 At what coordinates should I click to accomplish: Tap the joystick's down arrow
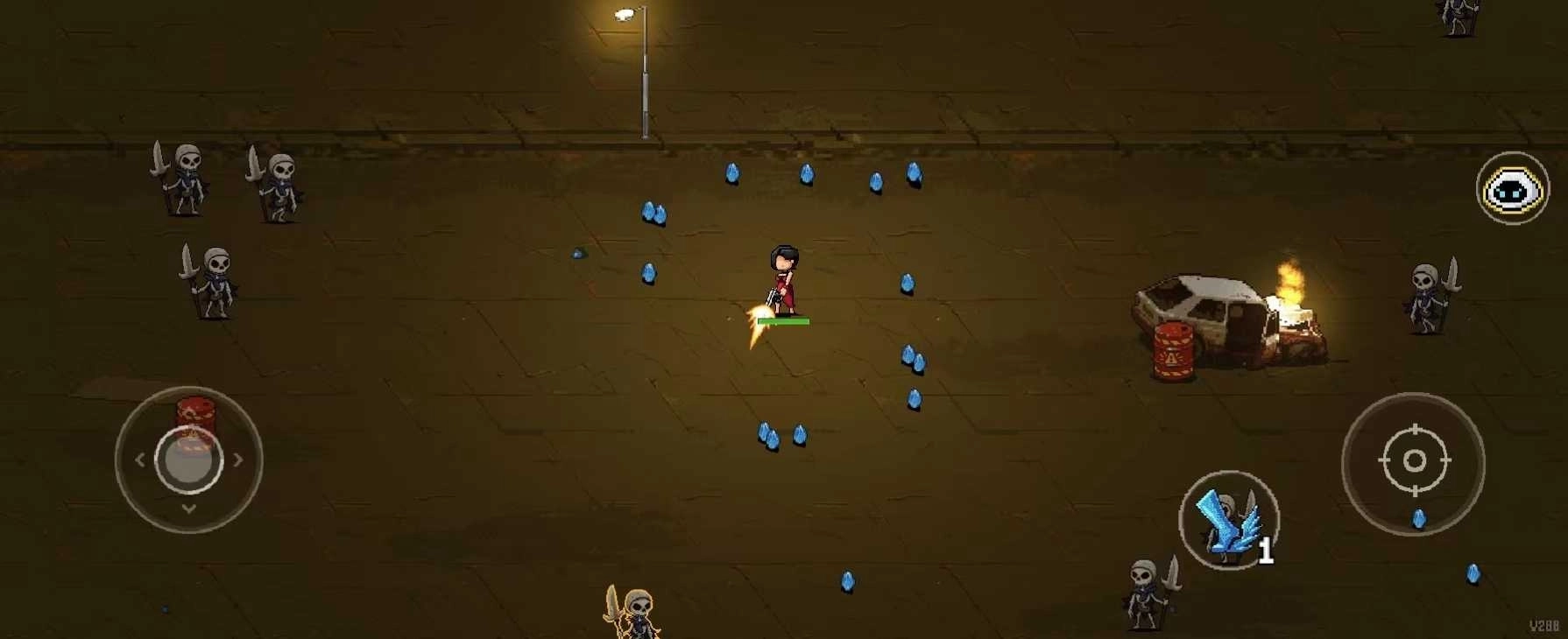pyautogui.click(x=188, y=509)
